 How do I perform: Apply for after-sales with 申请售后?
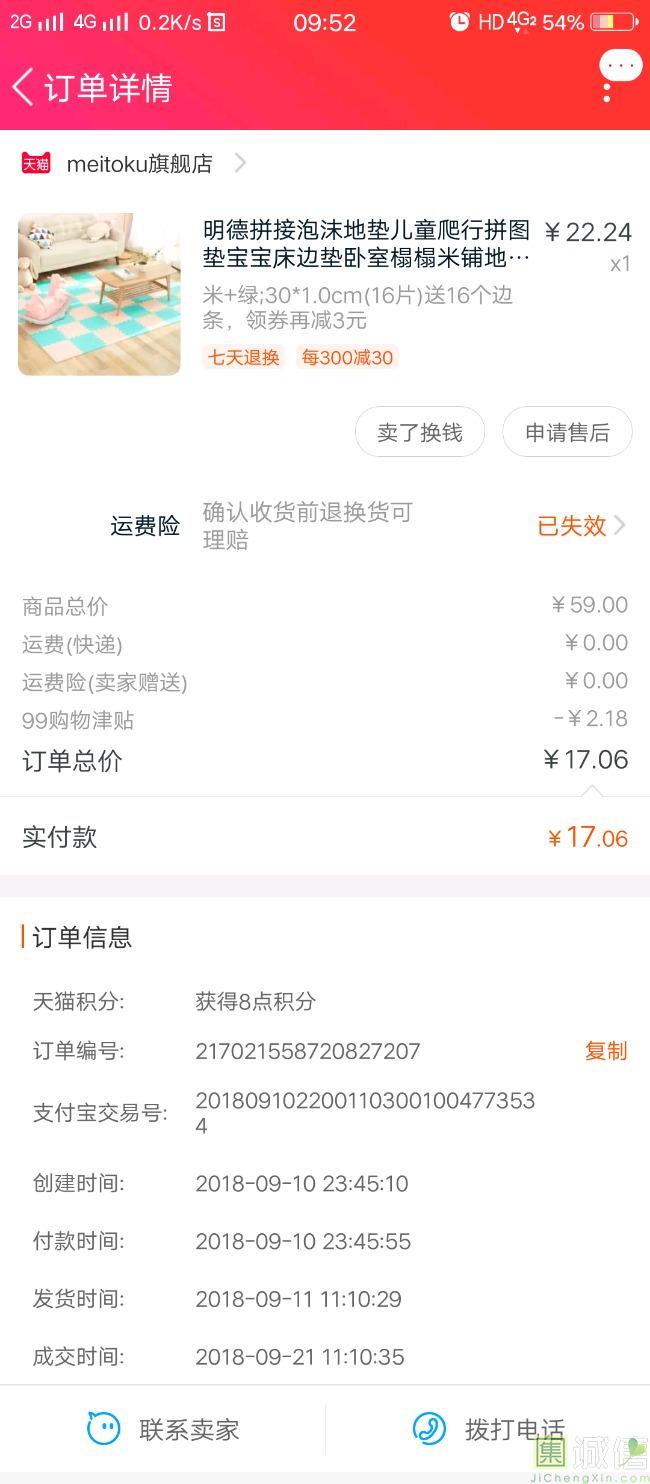click(567, 433)
